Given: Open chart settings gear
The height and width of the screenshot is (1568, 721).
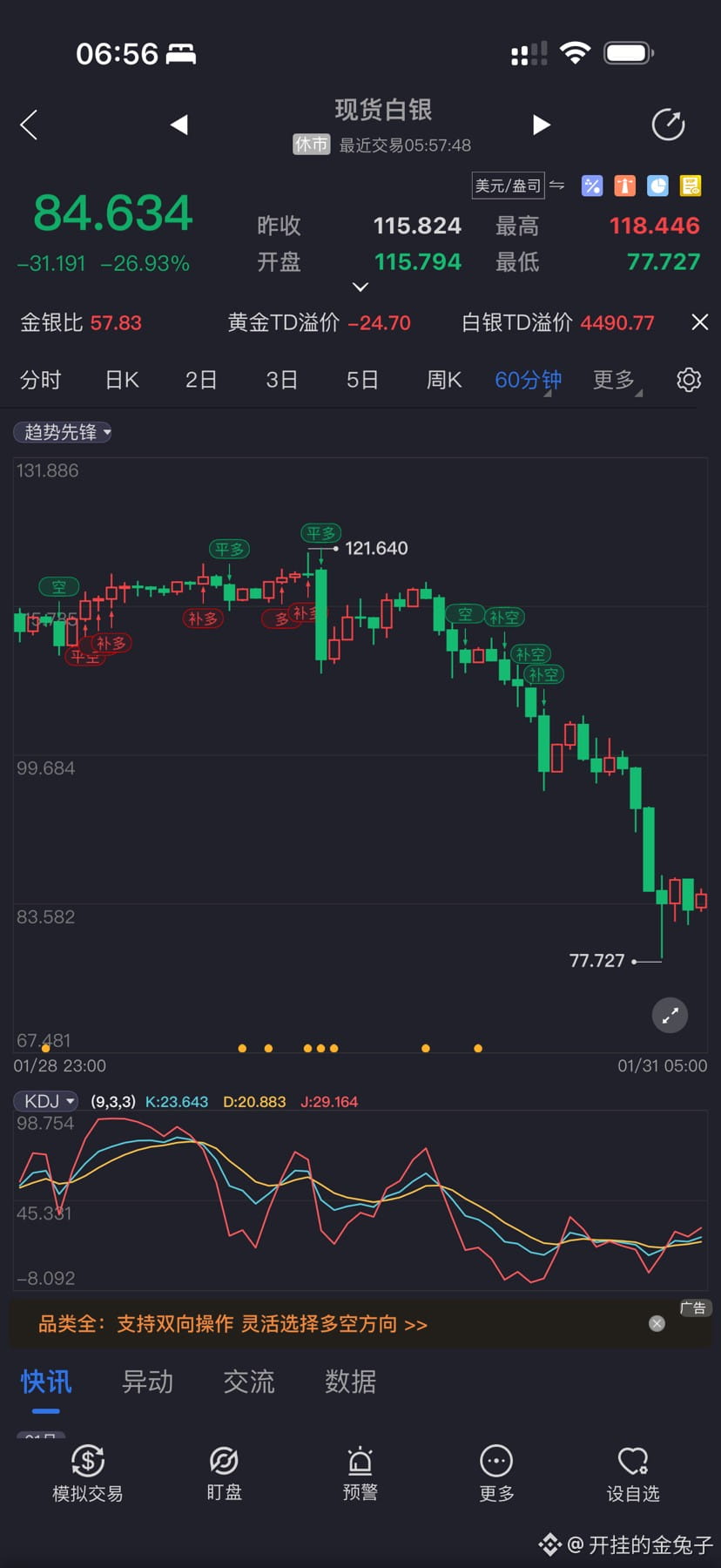Looking at the screenshot, I should pos(688,380).
